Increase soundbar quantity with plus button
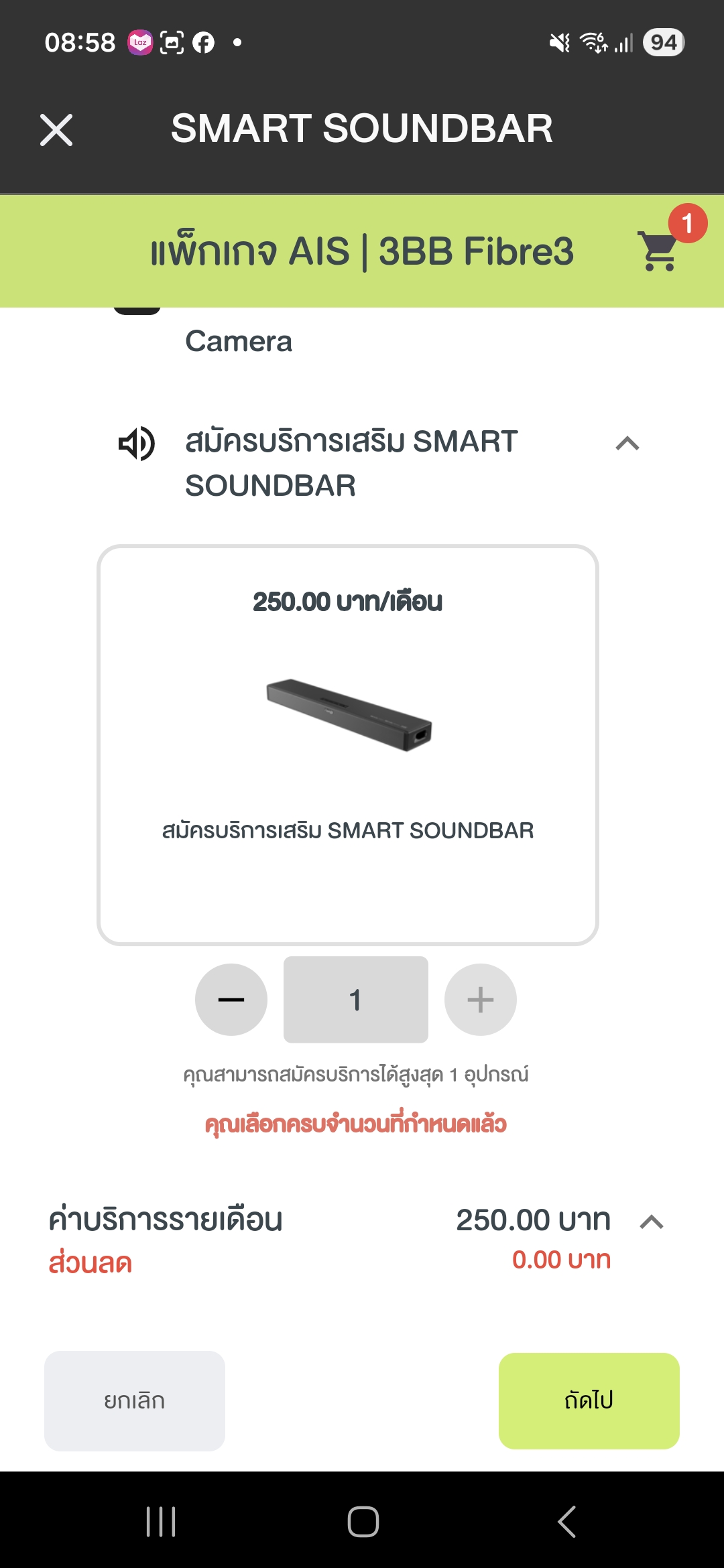The height and width of the screenshot is (1568, 724). 481,1000
